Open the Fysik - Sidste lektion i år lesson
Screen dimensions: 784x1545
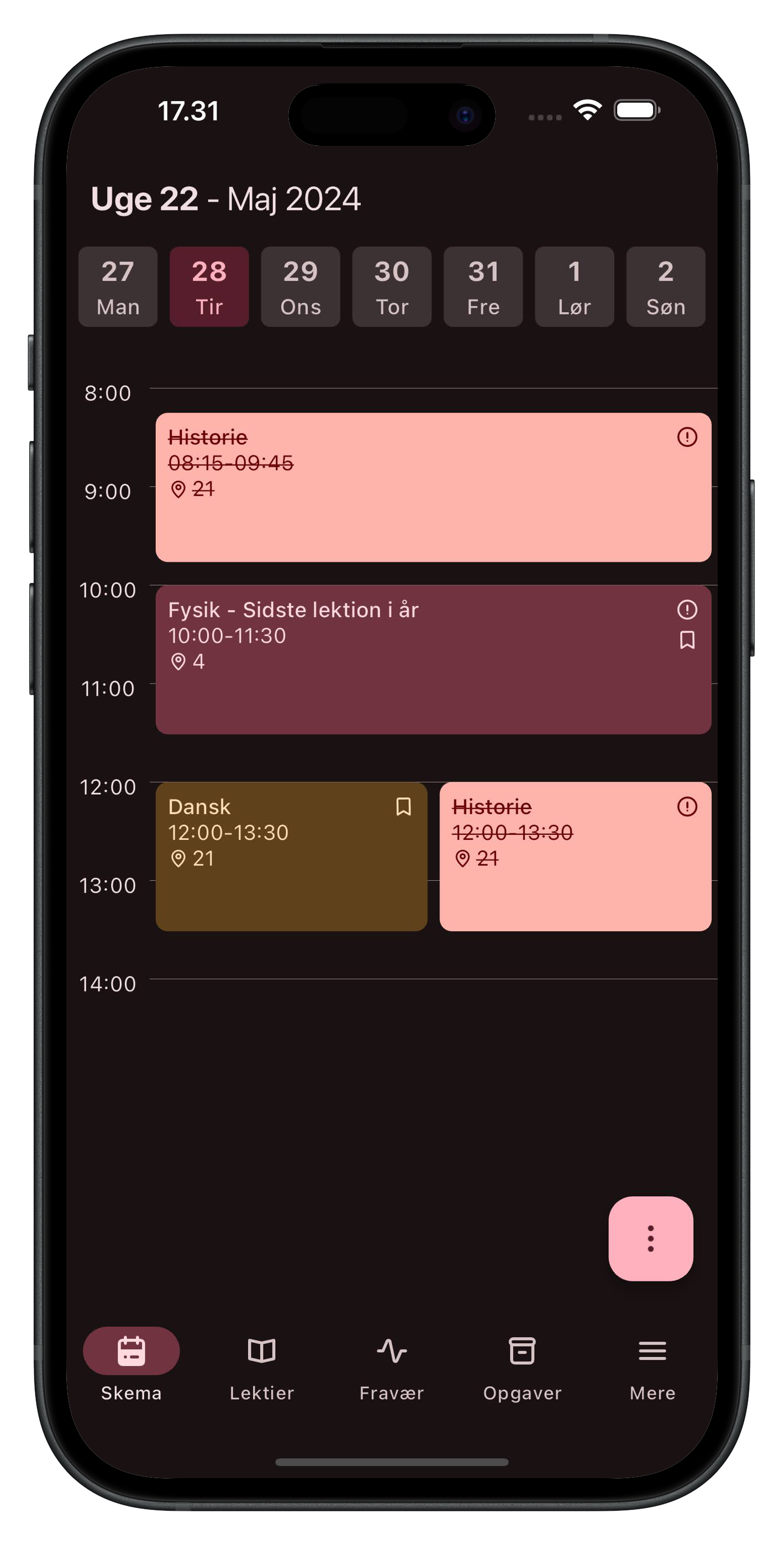point(433,660)
